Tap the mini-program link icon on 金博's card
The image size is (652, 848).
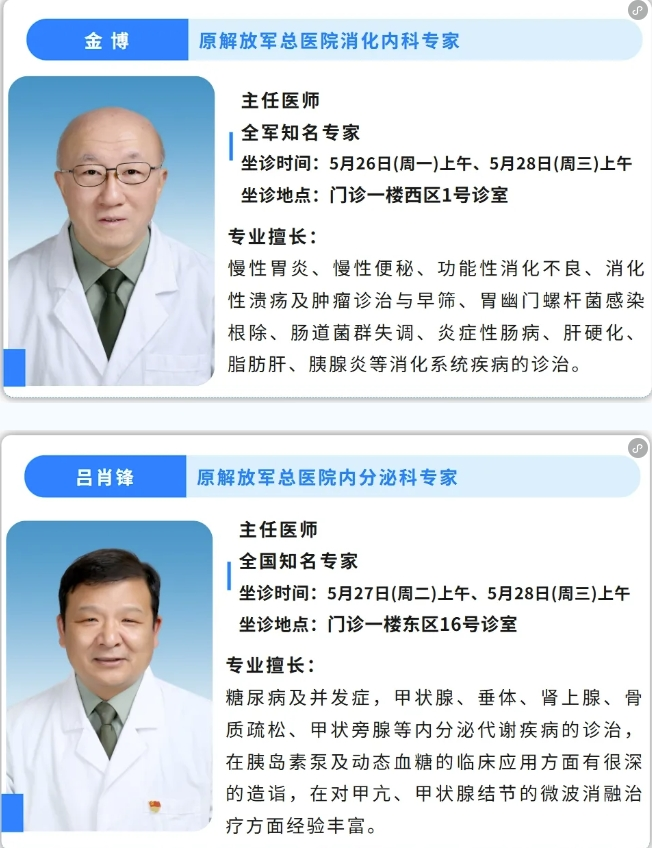pyautogui.click(x=637, y=10)
